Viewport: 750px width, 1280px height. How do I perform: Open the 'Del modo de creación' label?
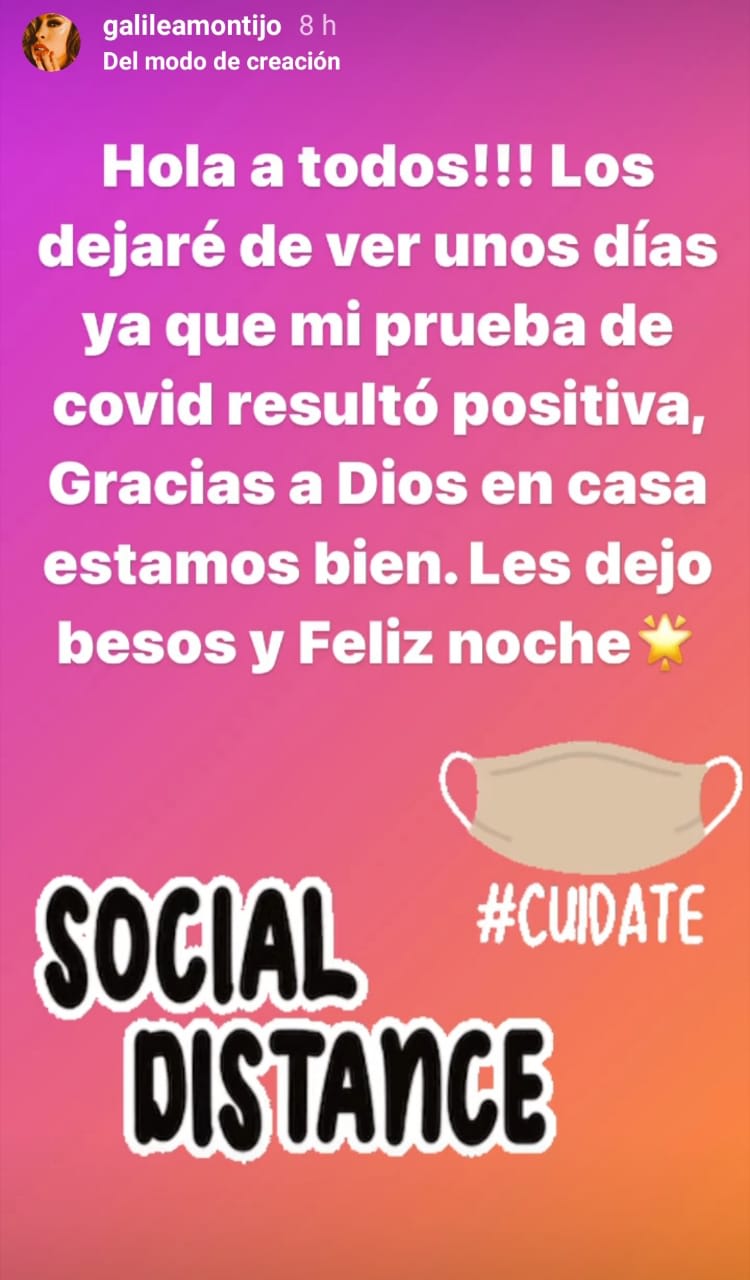pyautogui.click(x=221, y=61)
